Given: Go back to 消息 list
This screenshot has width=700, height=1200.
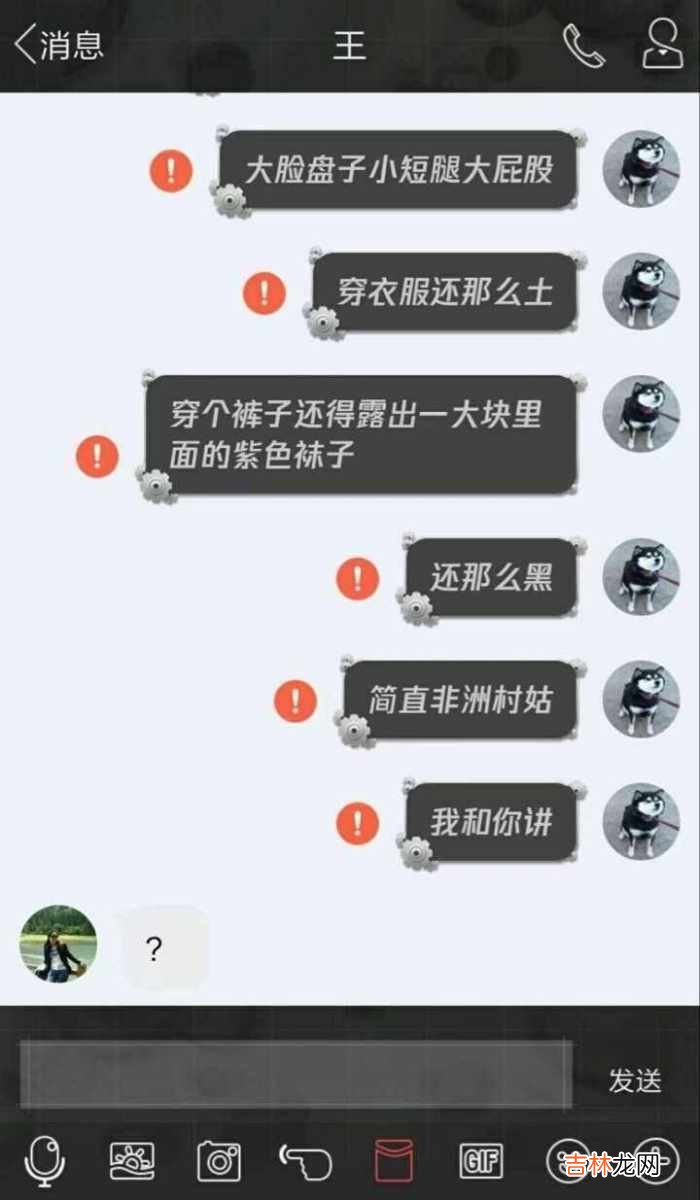Looking at the screenshot, I should [x=59, y=45].
